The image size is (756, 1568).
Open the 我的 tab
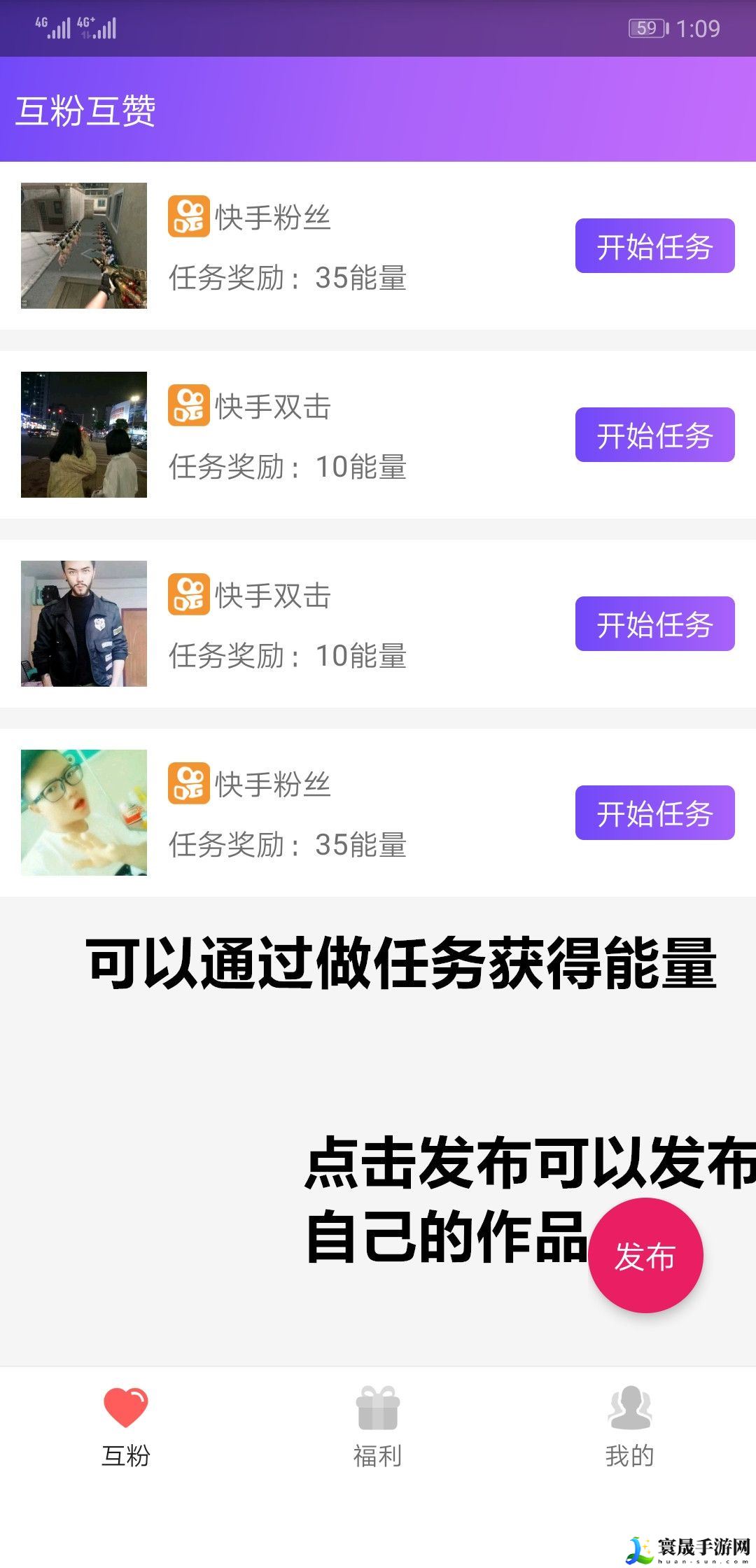pyautogui.click(x=629, y=1427)
